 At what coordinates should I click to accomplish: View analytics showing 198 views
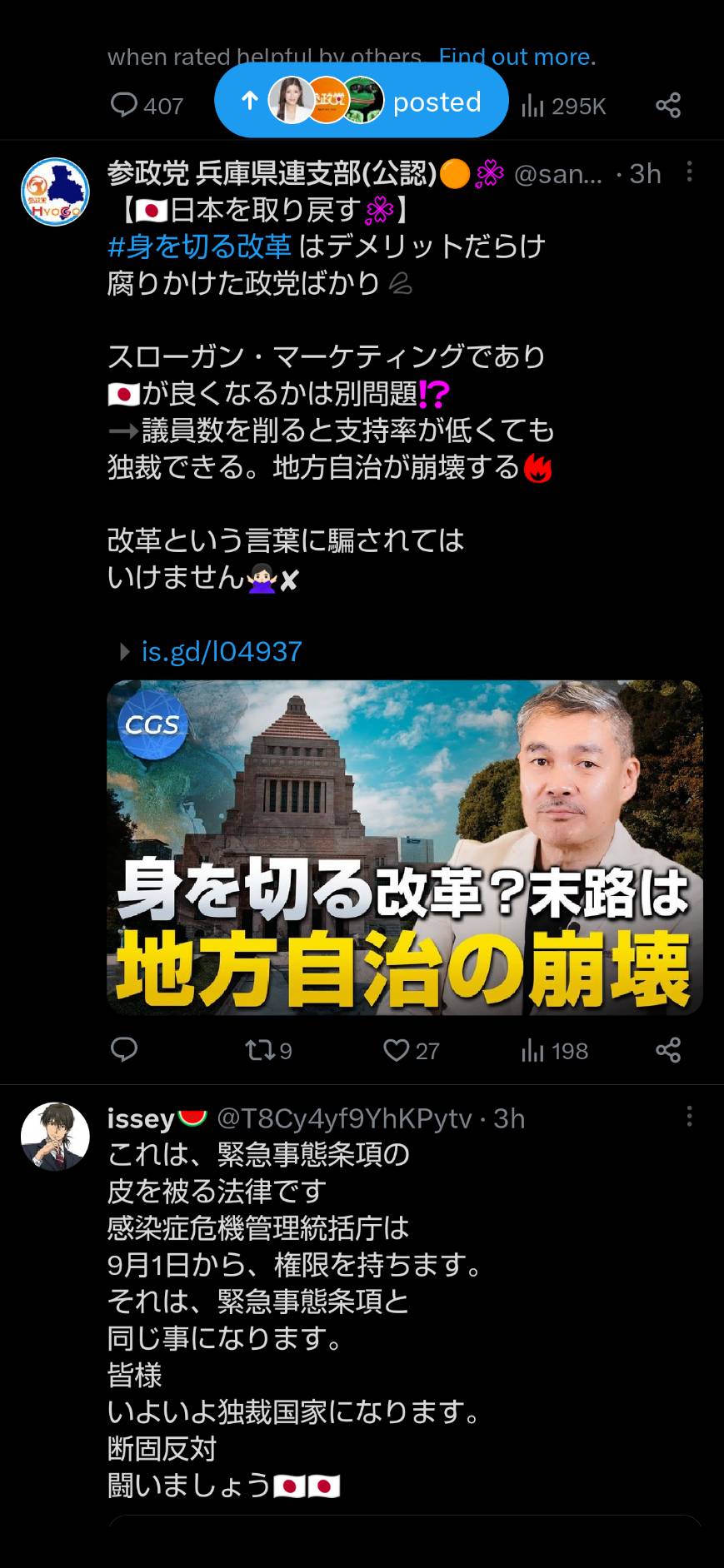point(554,1050)
